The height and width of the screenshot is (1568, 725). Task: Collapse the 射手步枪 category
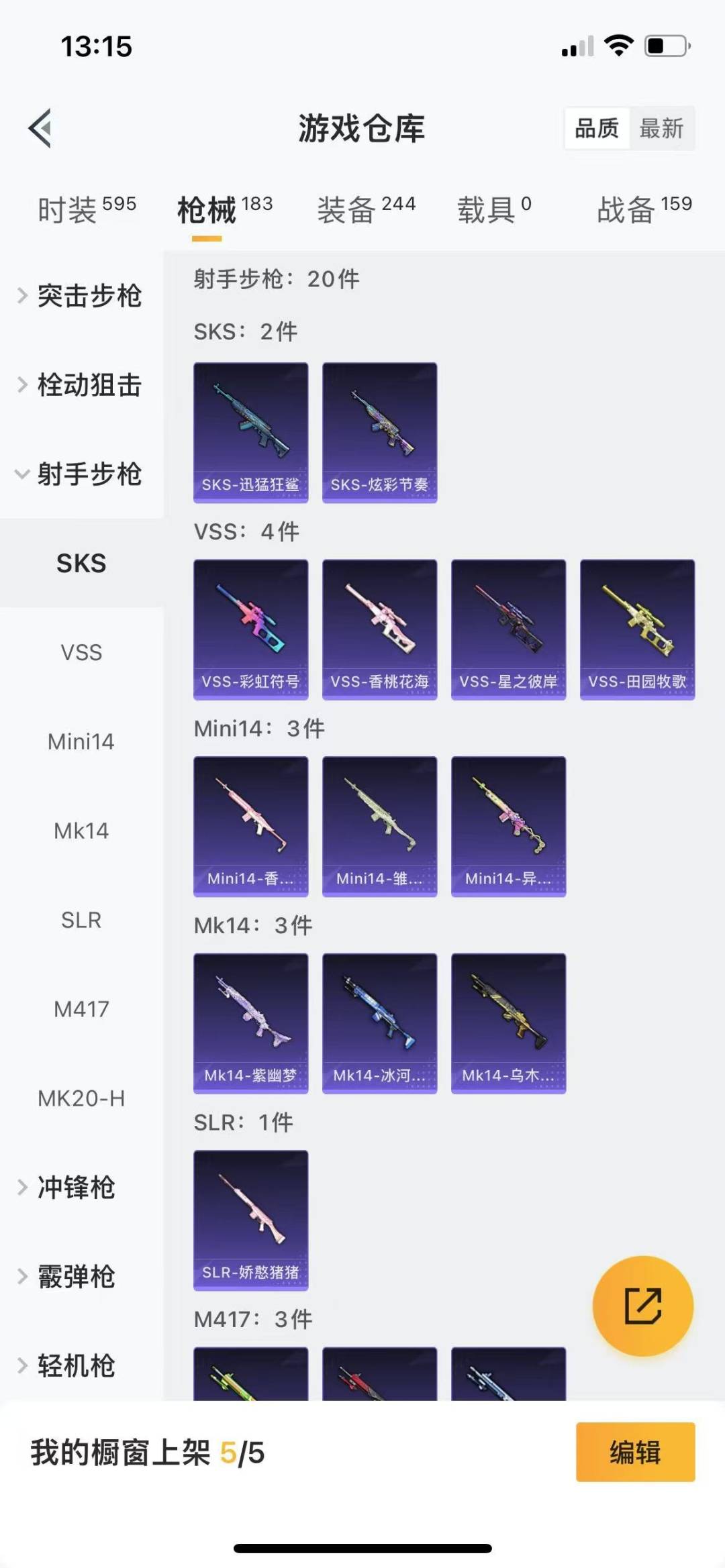click(x=81, y=474)
